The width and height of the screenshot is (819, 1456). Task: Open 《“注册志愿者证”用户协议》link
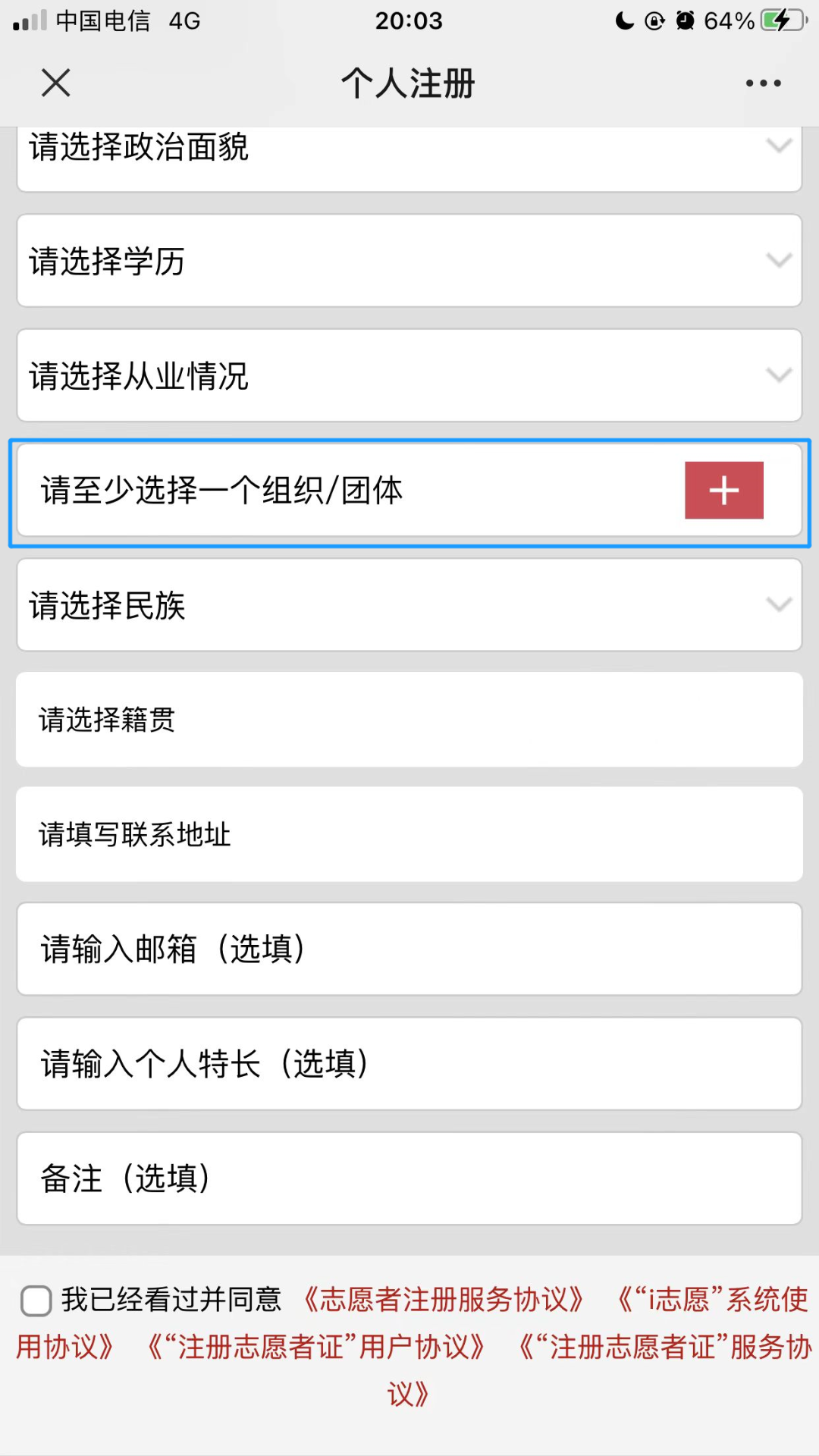(x=316, y=1347)
